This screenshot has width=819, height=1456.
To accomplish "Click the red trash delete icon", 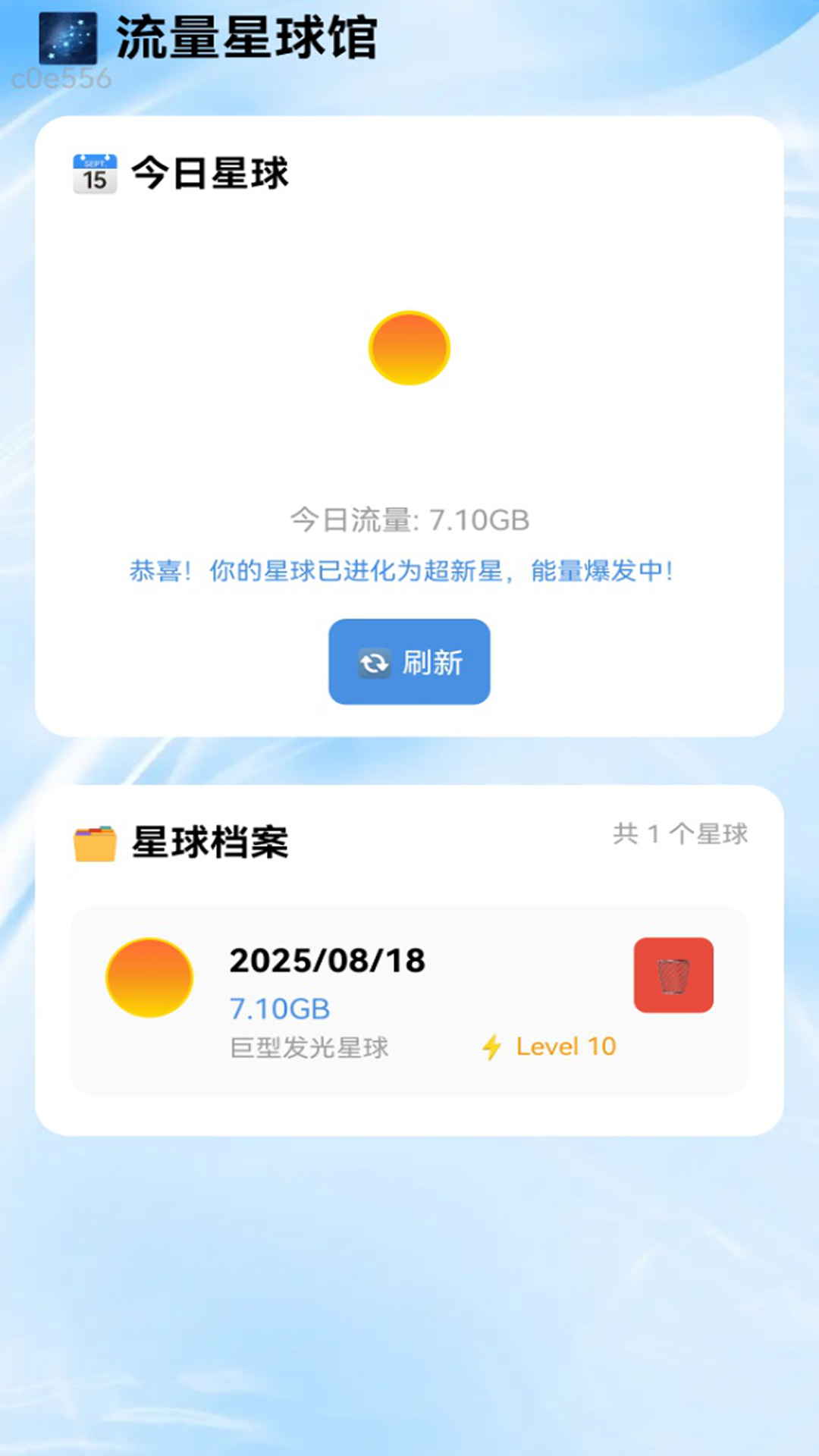I will (x=673, y=977).
